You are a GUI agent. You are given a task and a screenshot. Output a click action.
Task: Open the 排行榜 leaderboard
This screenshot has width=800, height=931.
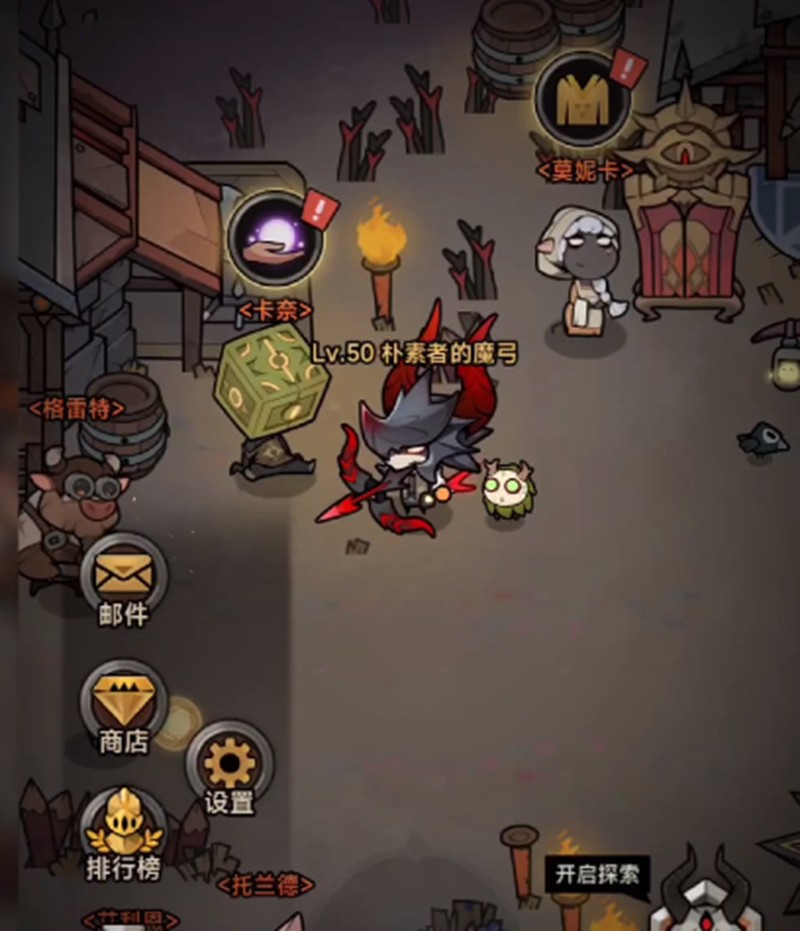tap(123, 830)
